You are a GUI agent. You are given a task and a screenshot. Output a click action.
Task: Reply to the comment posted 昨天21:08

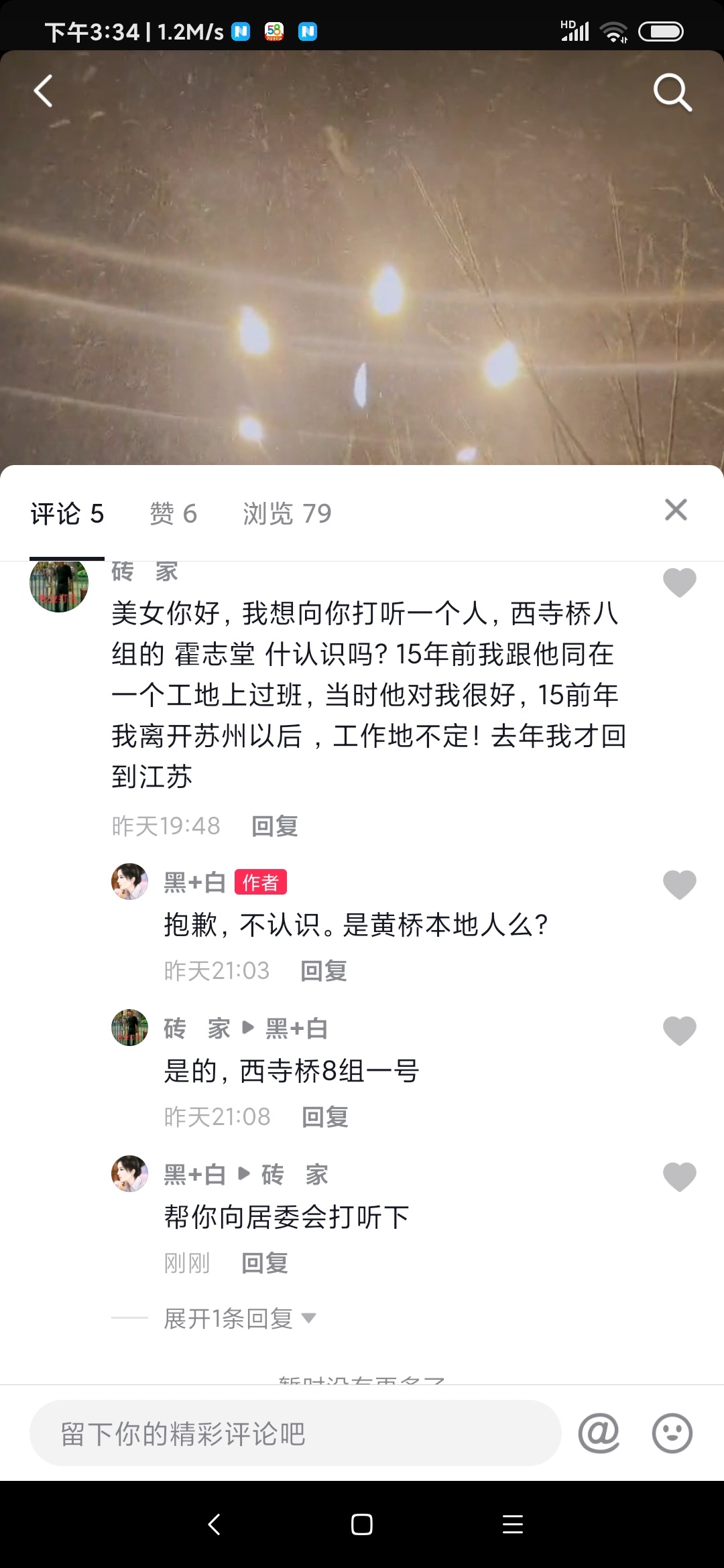[x=325, y=1117]
